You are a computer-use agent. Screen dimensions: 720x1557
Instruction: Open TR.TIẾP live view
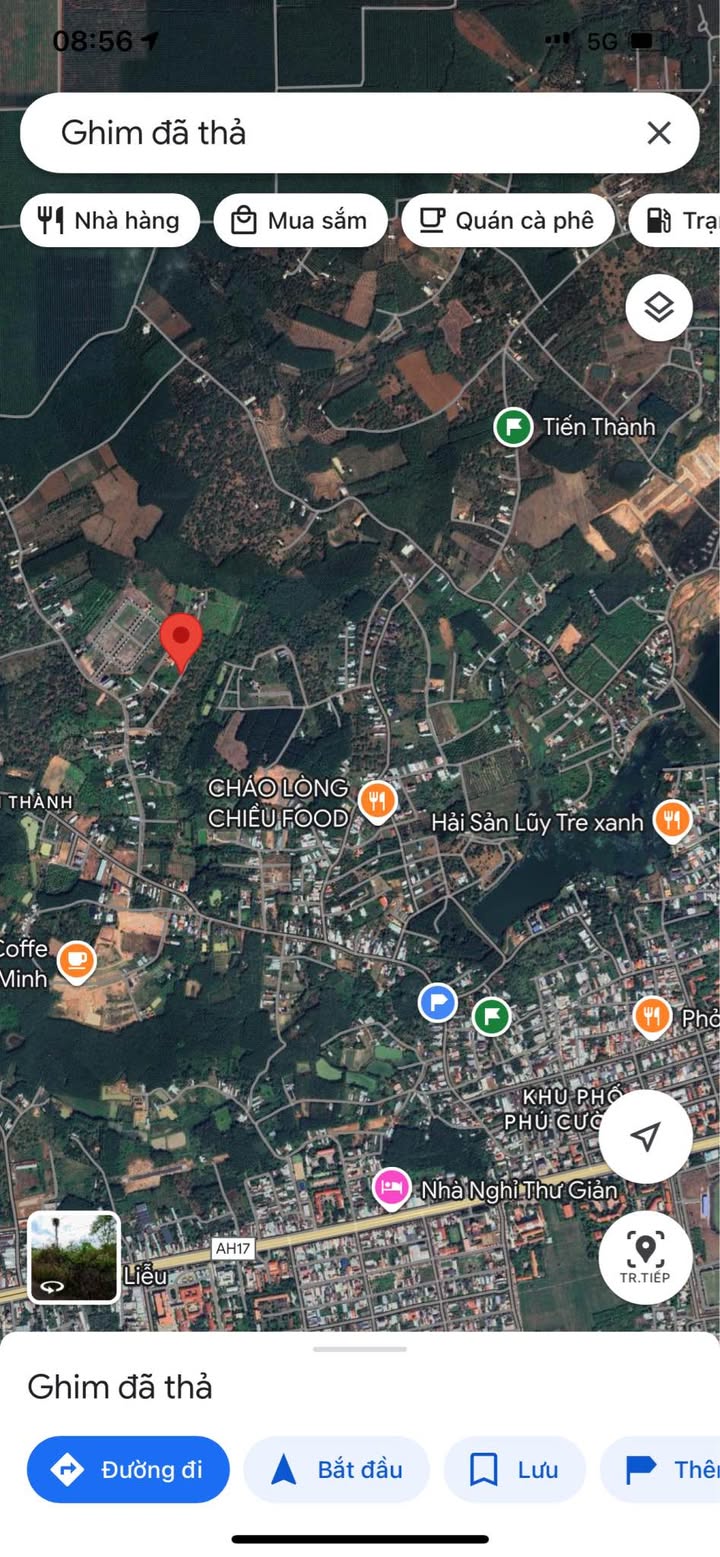645,1257
